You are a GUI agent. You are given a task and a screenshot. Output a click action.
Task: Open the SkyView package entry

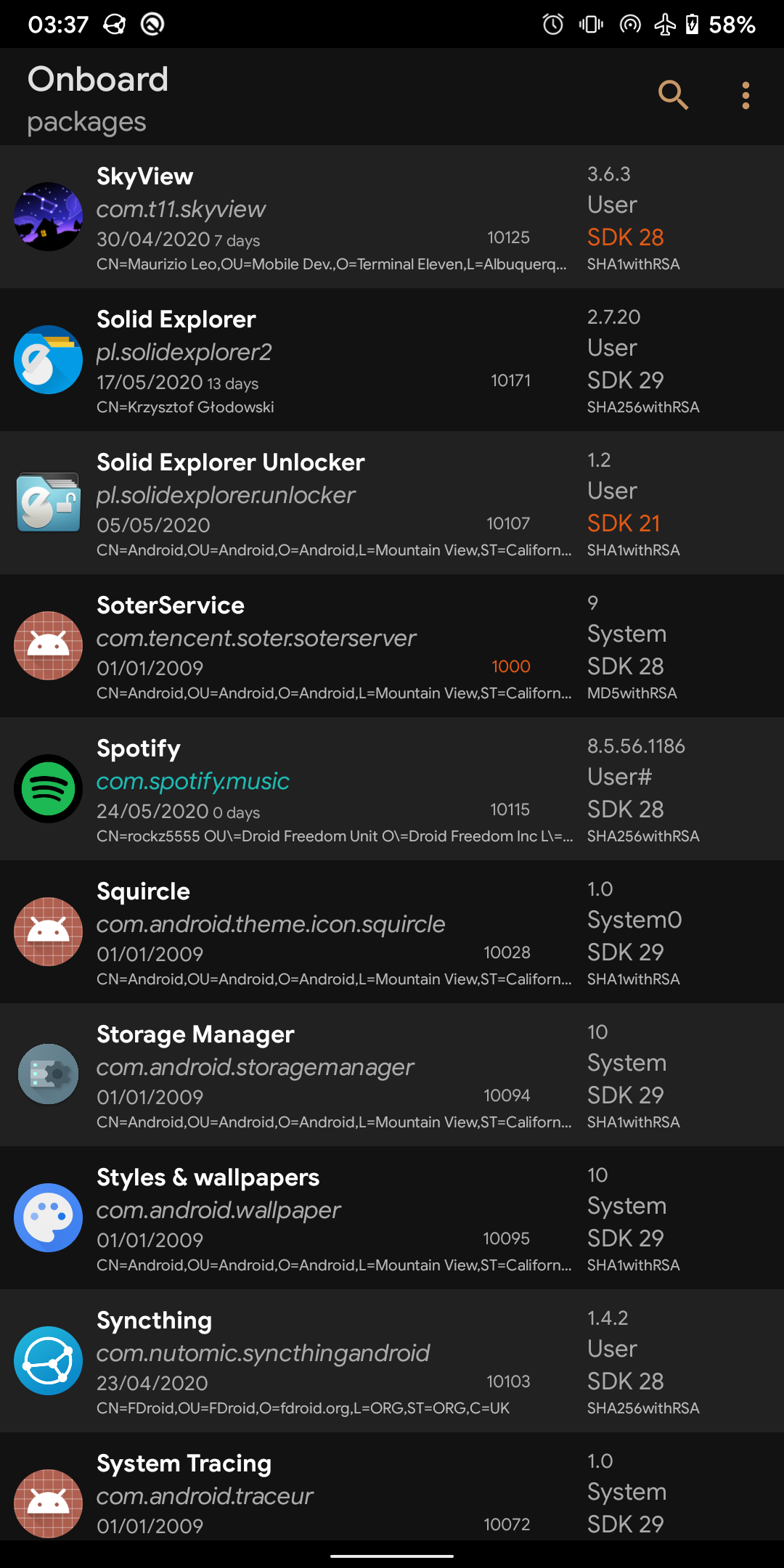(392, 216)
